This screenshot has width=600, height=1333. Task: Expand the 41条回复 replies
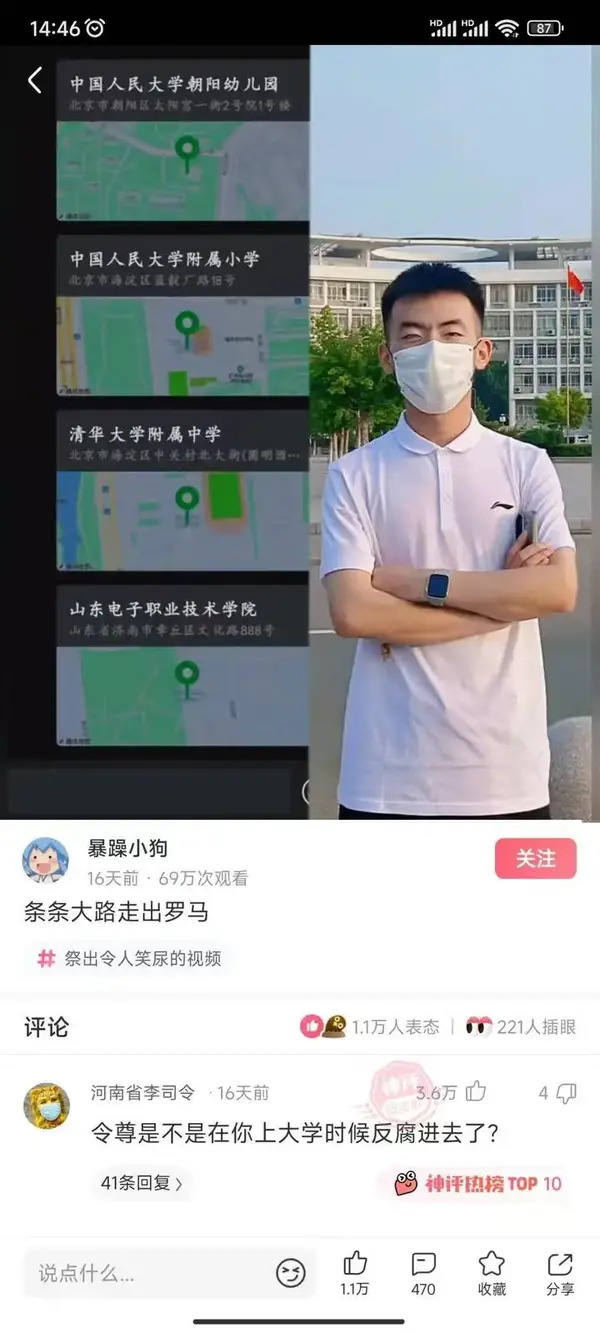click(x=141, y=1183)
